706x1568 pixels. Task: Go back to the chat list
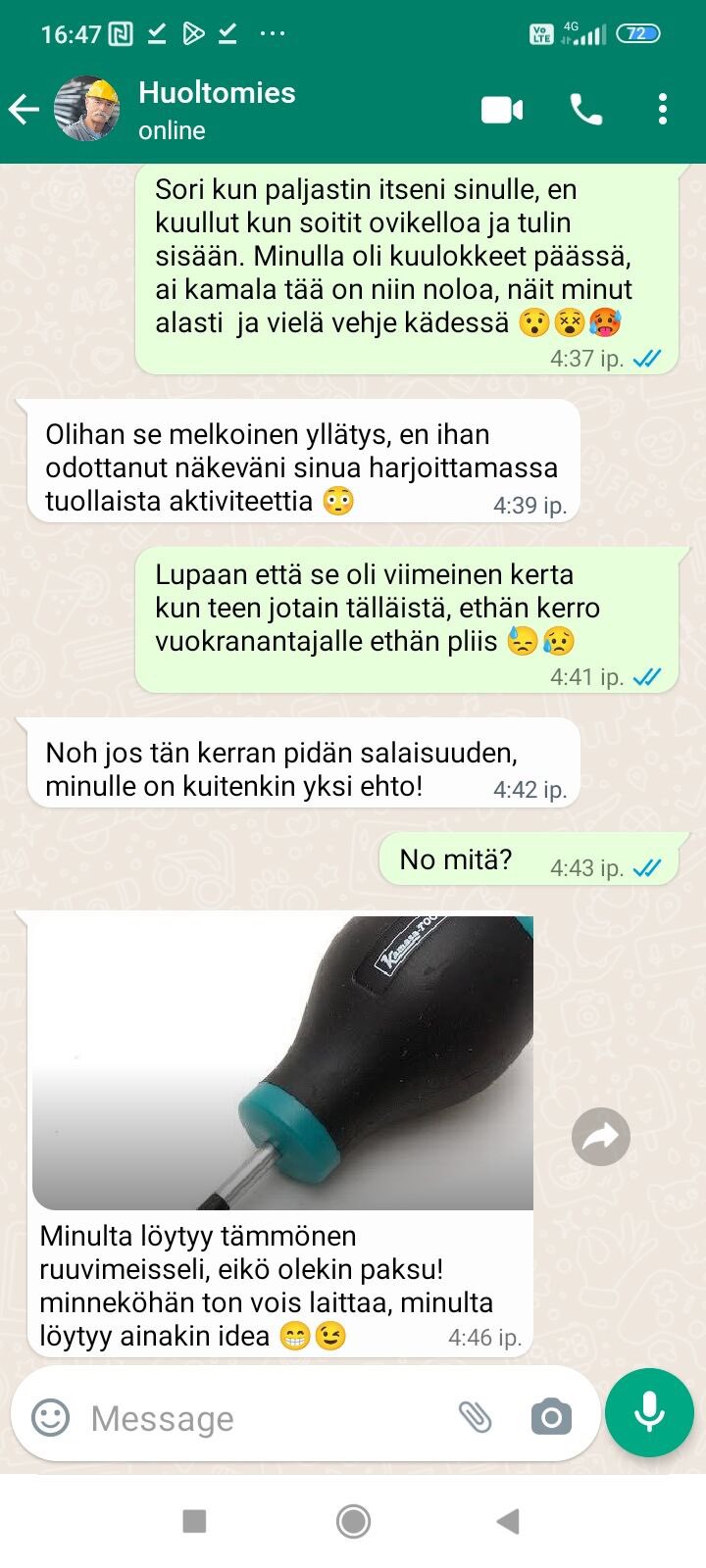(25, 109)
